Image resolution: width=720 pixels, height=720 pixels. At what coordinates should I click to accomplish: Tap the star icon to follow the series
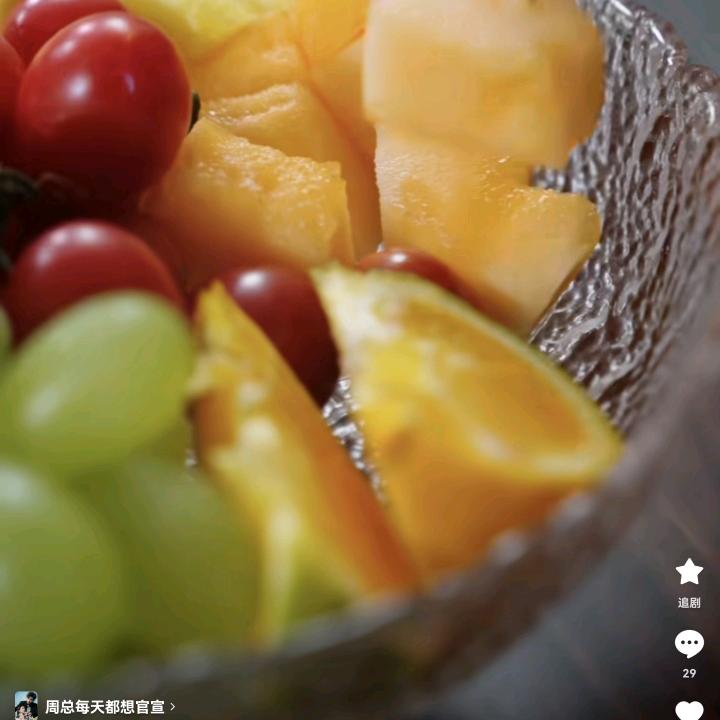pyautogui.click(x=689, y=573)
